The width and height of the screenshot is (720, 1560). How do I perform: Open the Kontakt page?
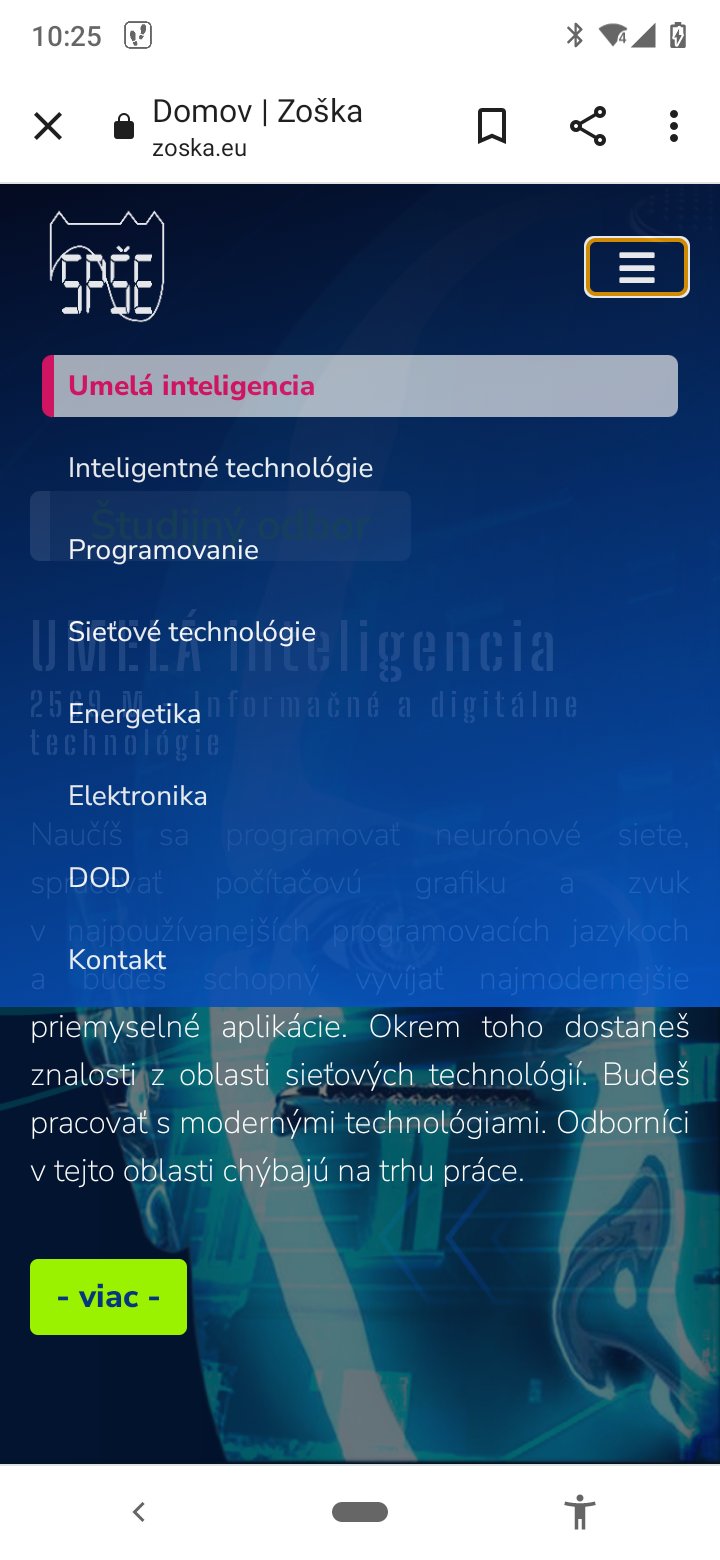click(117, 960)
